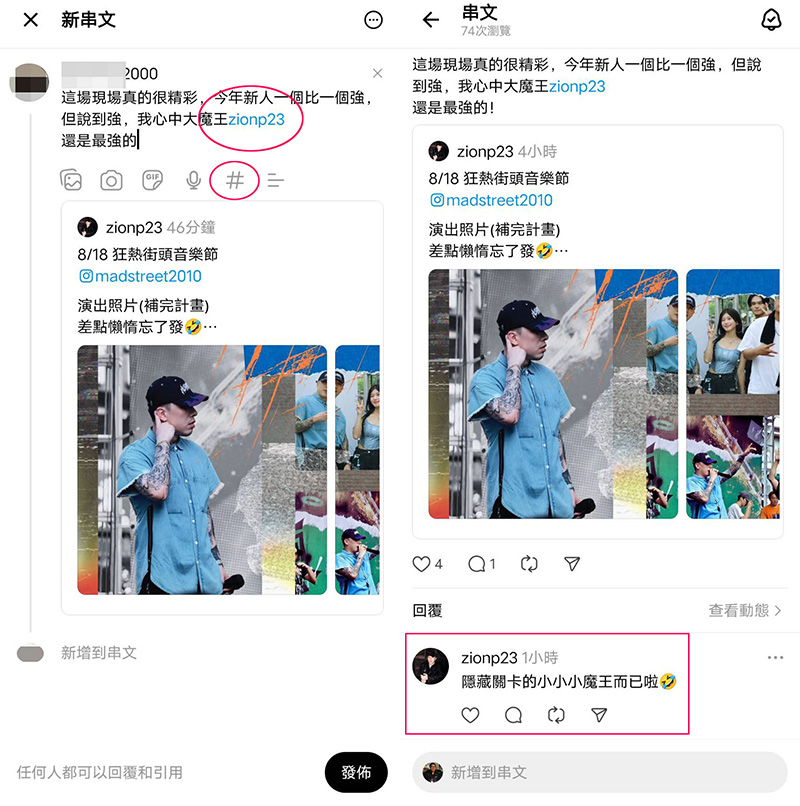Tap 發佈 to post the thread
This screenshot has width=800, height=806.
coord(356,772)
